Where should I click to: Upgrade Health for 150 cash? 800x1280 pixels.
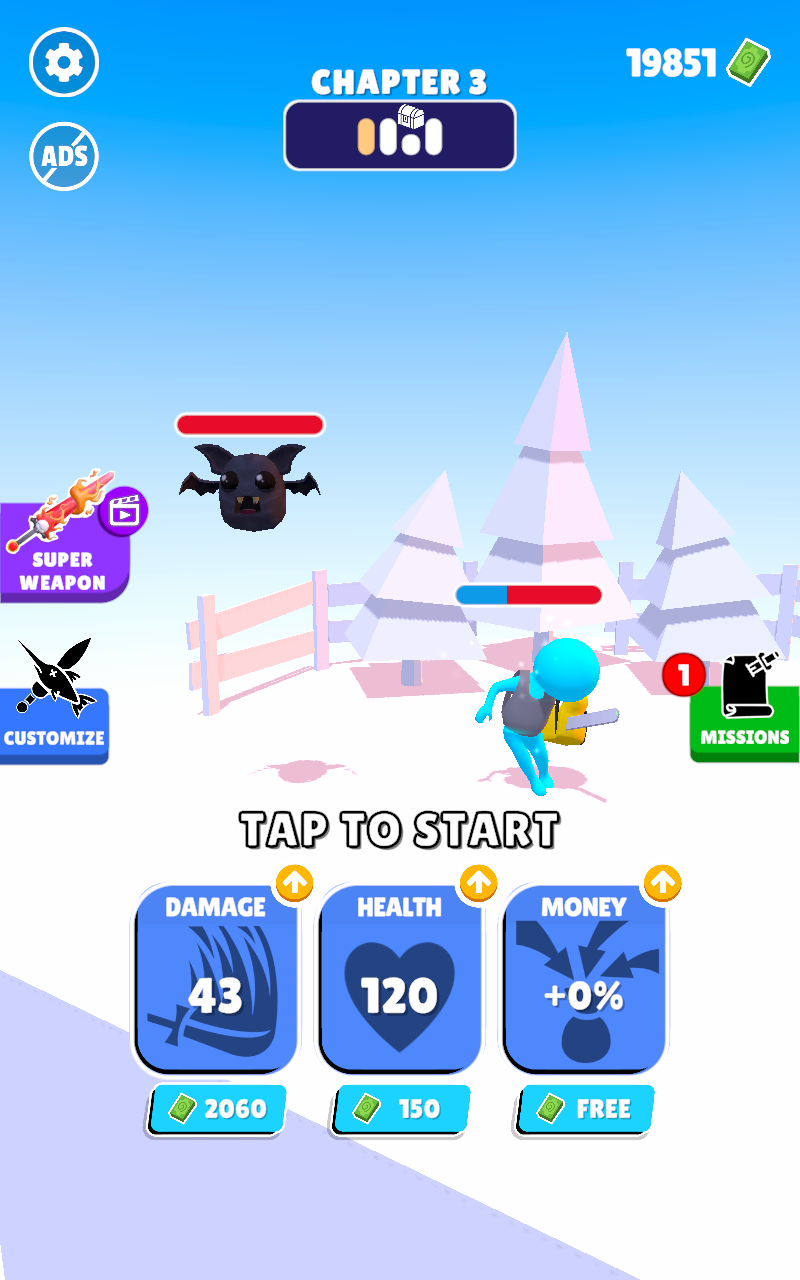400,1108
